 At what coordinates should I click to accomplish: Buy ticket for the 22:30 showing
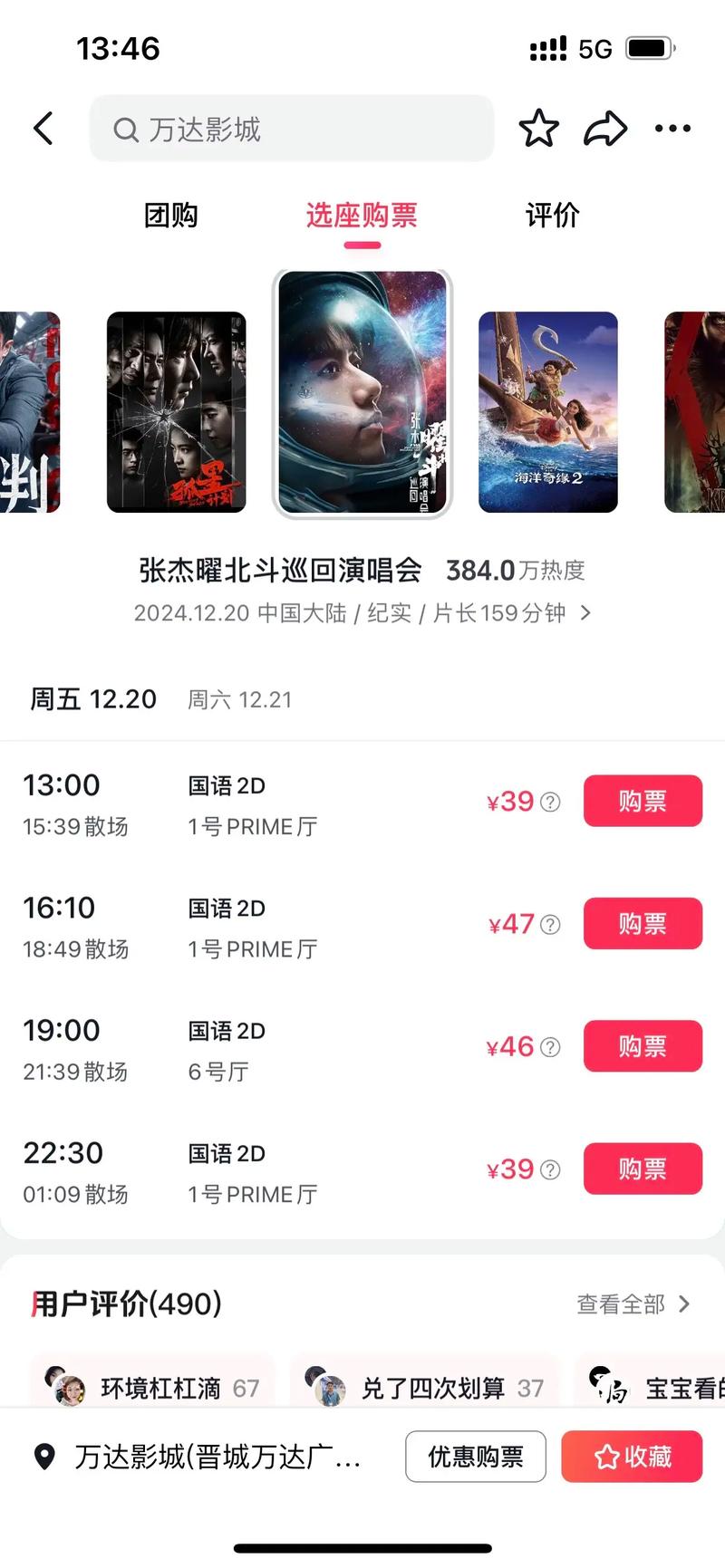click(x=643, y=1169)
